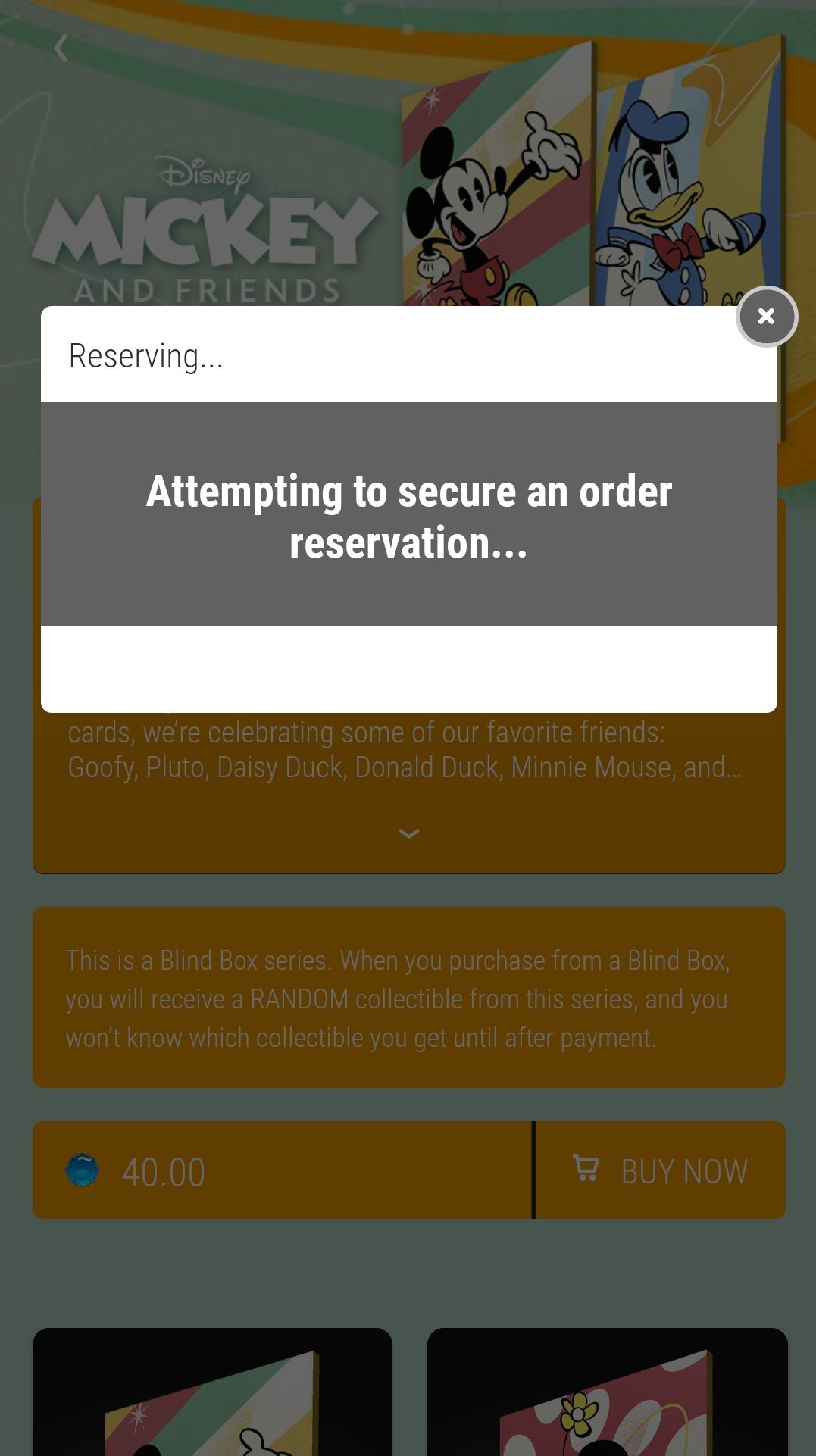Image resolution: width=816 pixels, height=1456 pixels.
Task: Expand the series description chevron
Action: click(x=409, y=833)
